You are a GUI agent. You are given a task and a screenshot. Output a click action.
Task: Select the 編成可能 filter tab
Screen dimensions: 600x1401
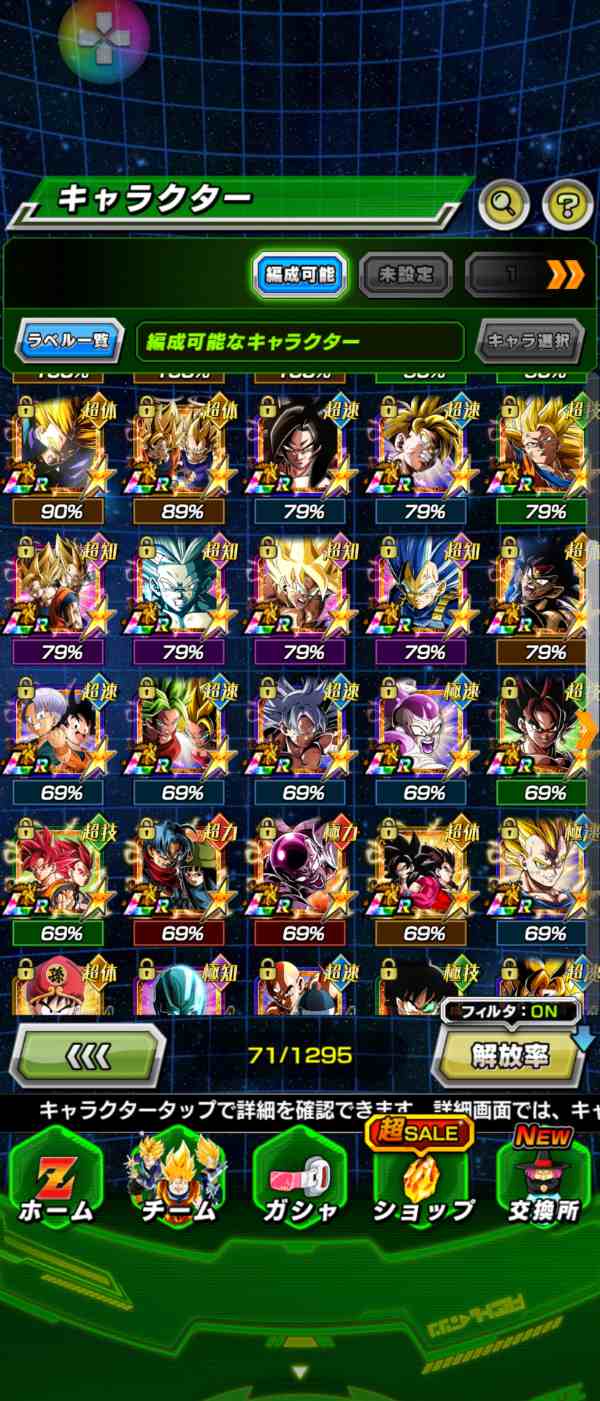coord(300,275)
